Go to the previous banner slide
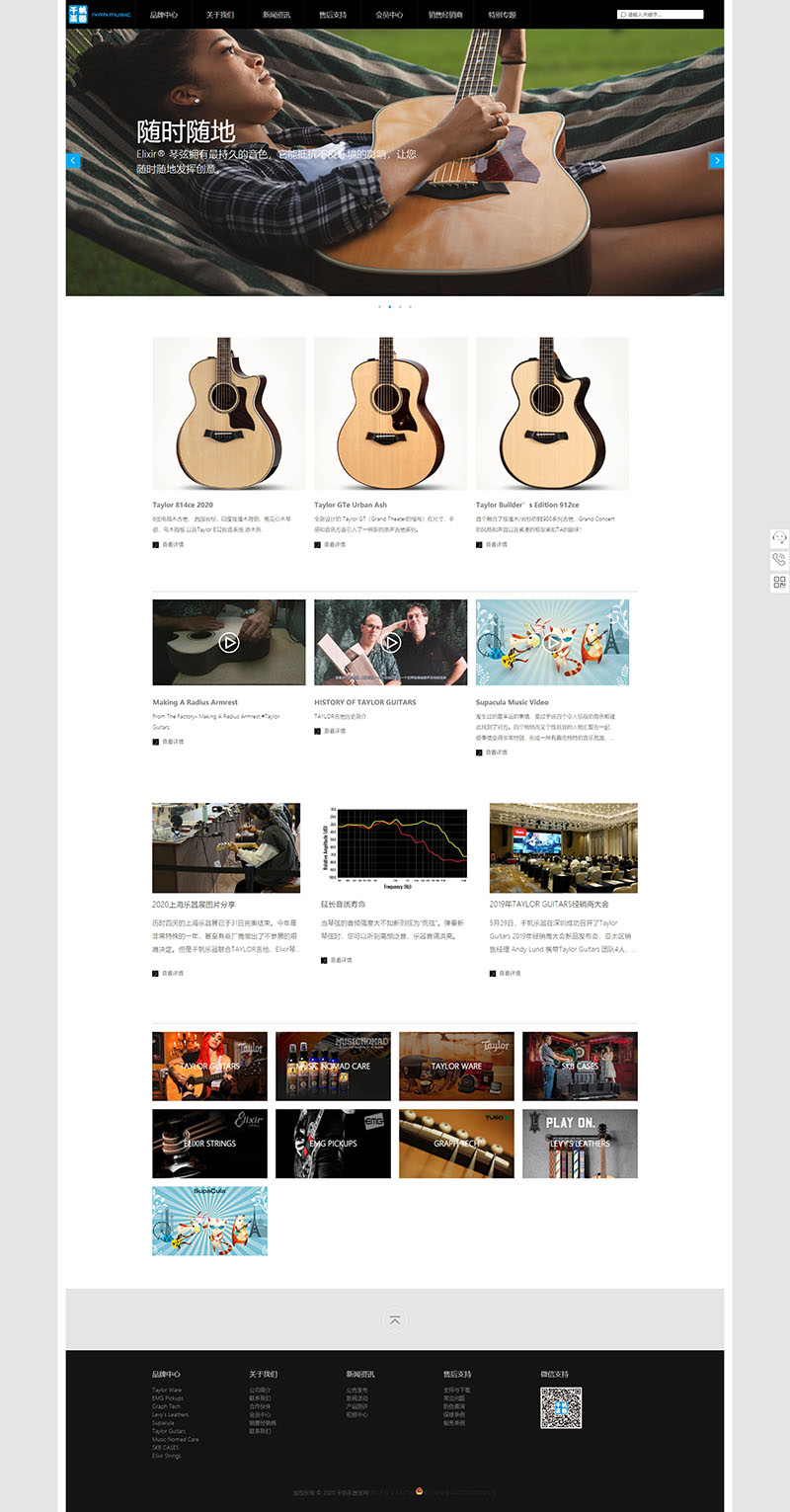 (73, 160)
